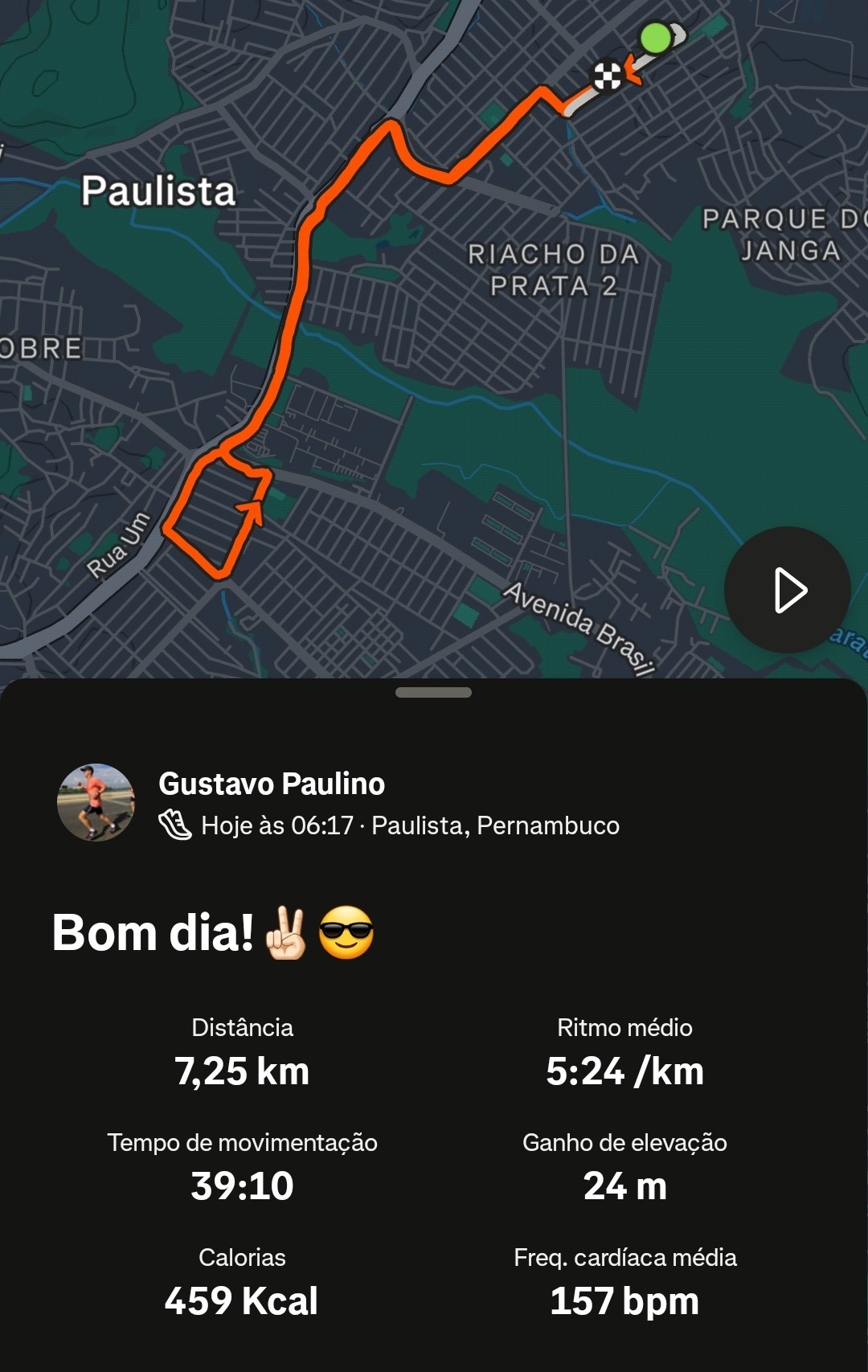Open Gustavo Paulino's profile photo

pos(96,802)
